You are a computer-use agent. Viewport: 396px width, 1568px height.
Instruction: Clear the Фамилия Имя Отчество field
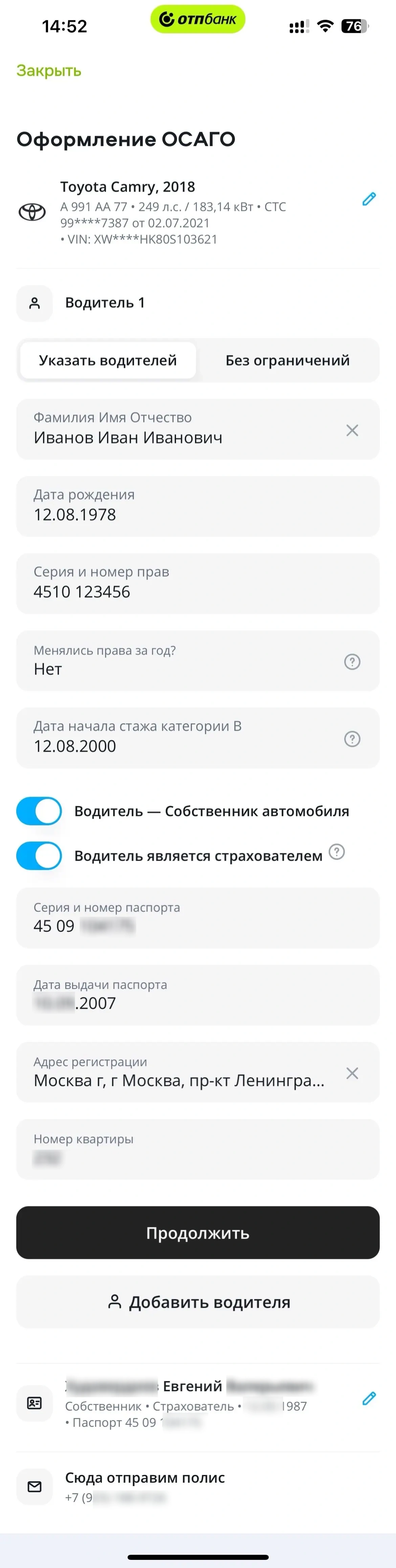[x=352, y=430]
